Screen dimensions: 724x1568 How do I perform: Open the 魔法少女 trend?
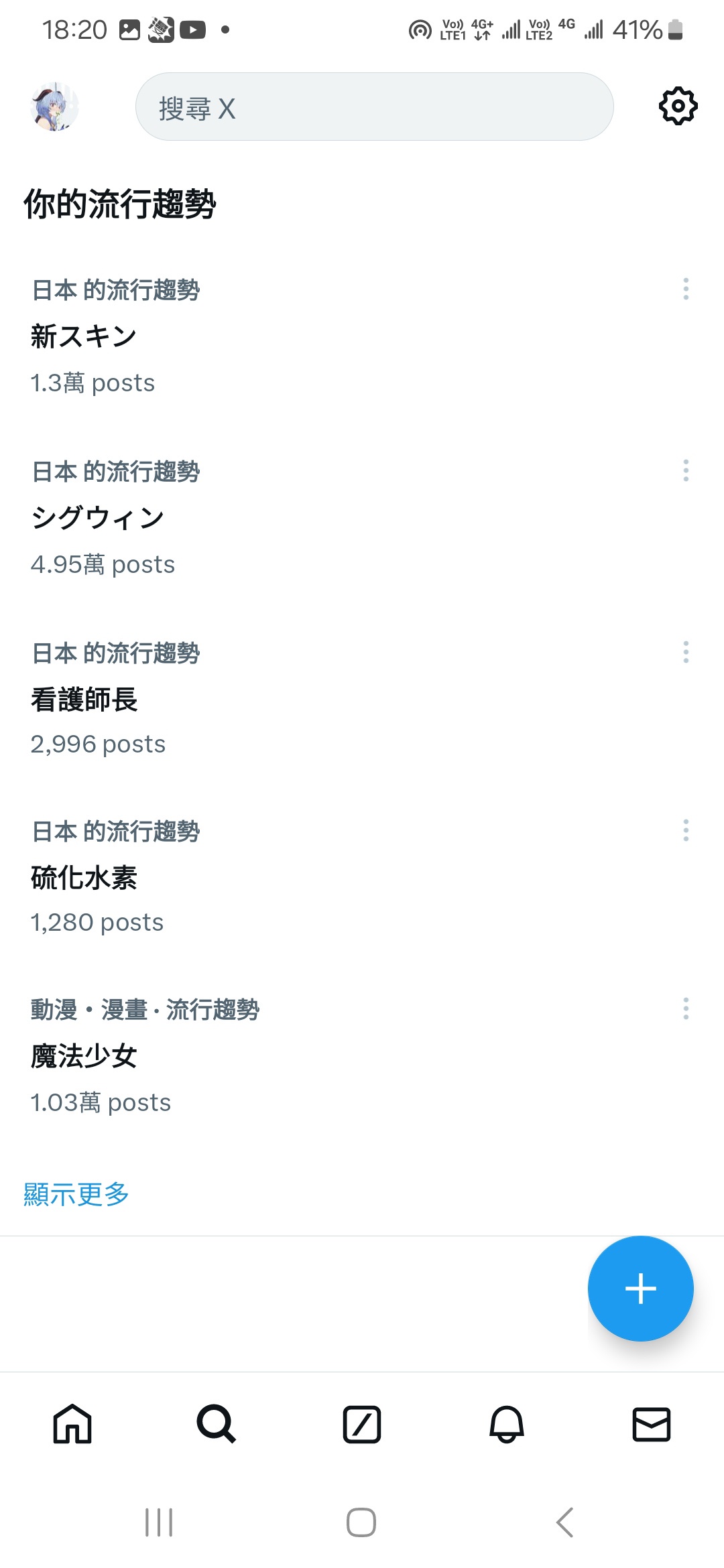362,1056
